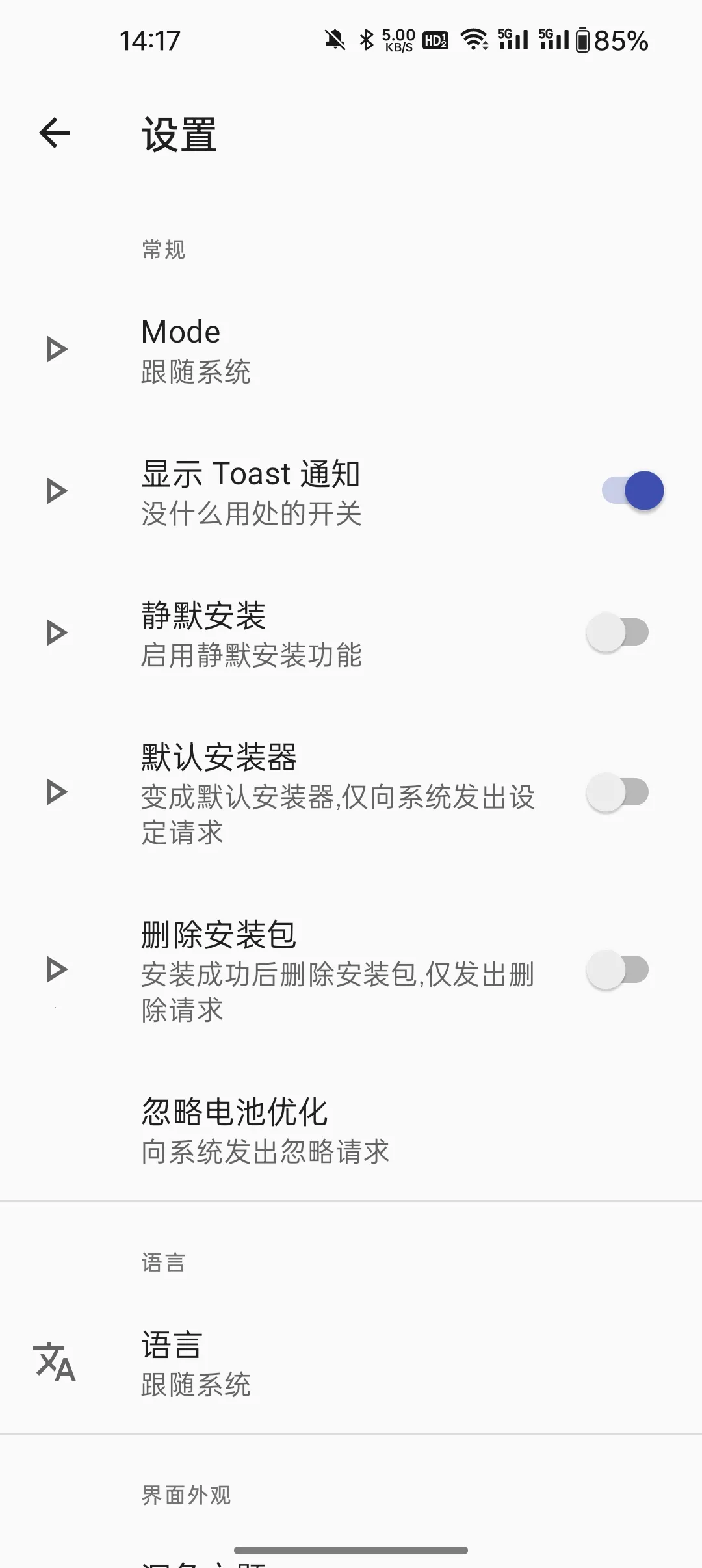Expand the 静默安装 disclosure triangle
The height and width of the screenshot is (1568, 702).
click(57, 631)
